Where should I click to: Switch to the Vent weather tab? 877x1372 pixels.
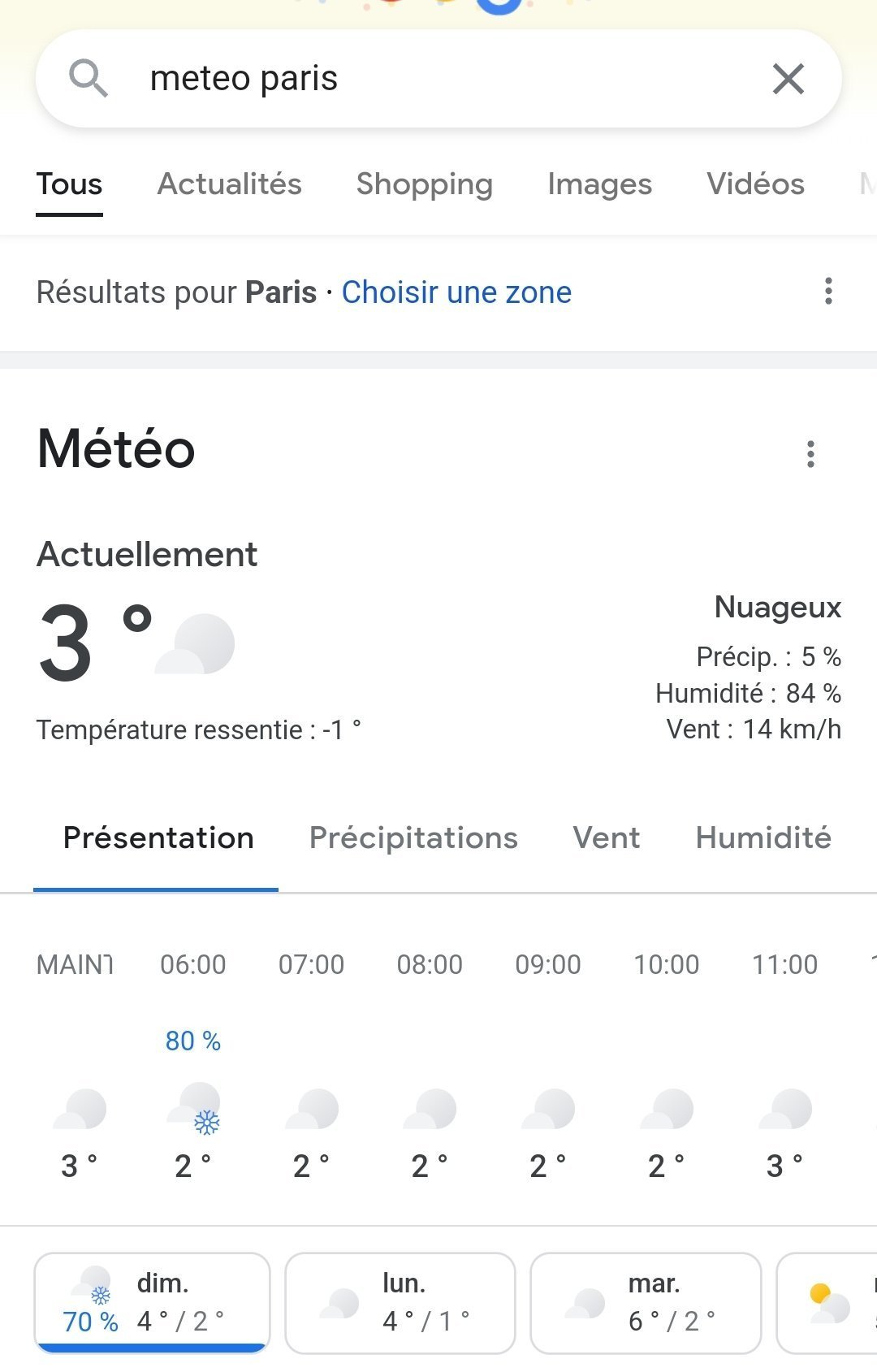(x=607, y=838)
